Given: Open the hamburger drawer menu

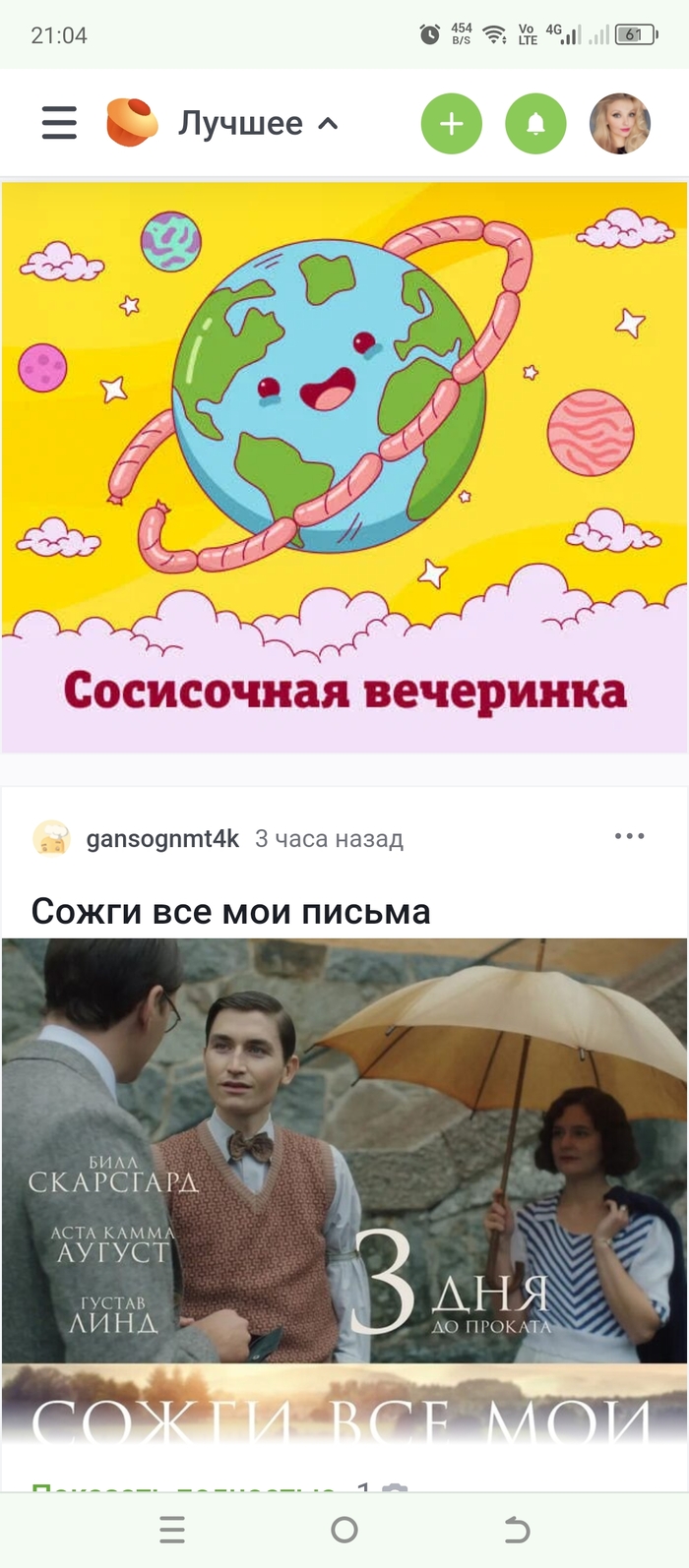Looking at the screenshot, I should (59, 123).
